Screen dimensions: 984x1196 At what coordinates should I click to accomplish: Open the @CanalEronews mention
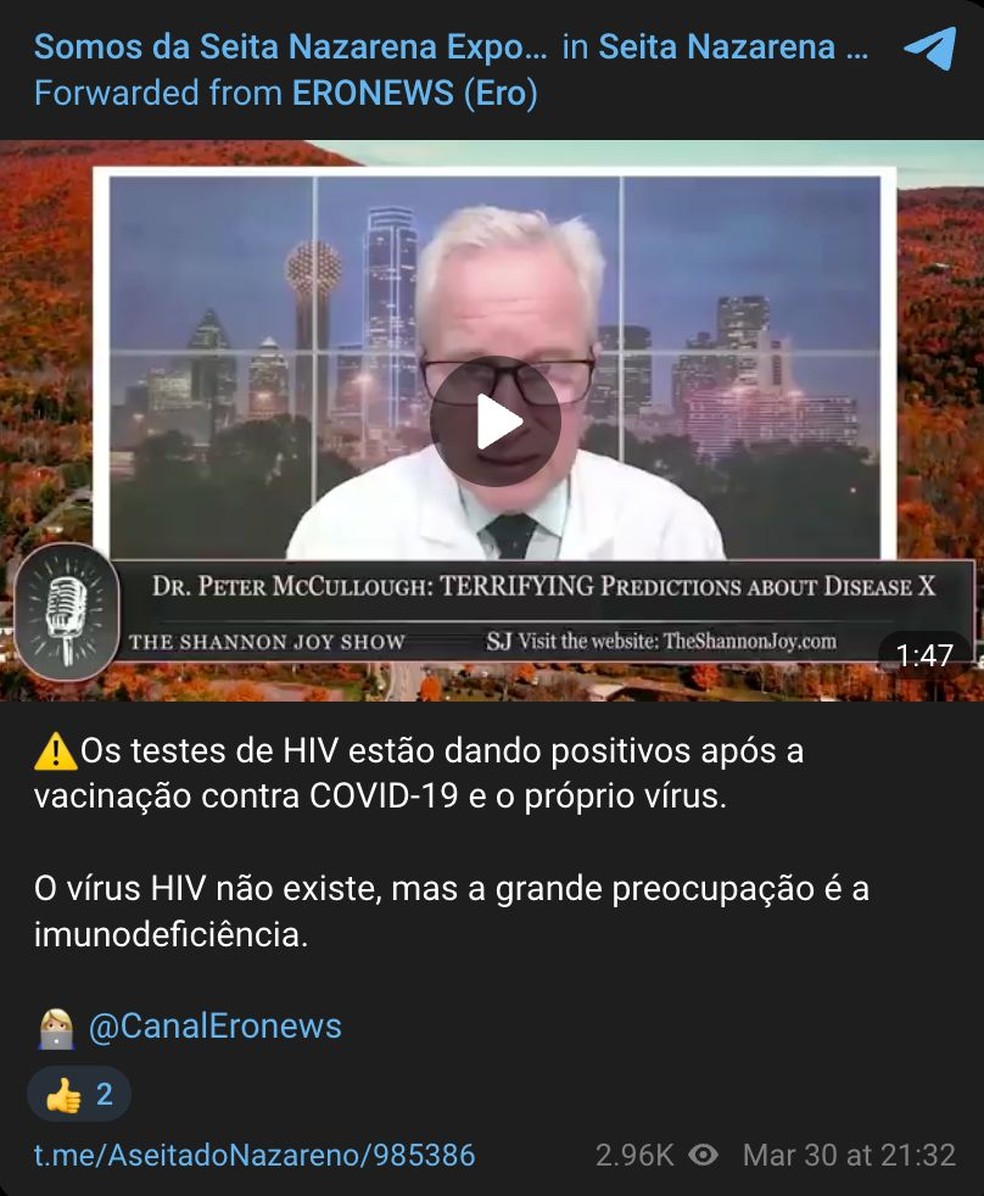pos(214,1026)
